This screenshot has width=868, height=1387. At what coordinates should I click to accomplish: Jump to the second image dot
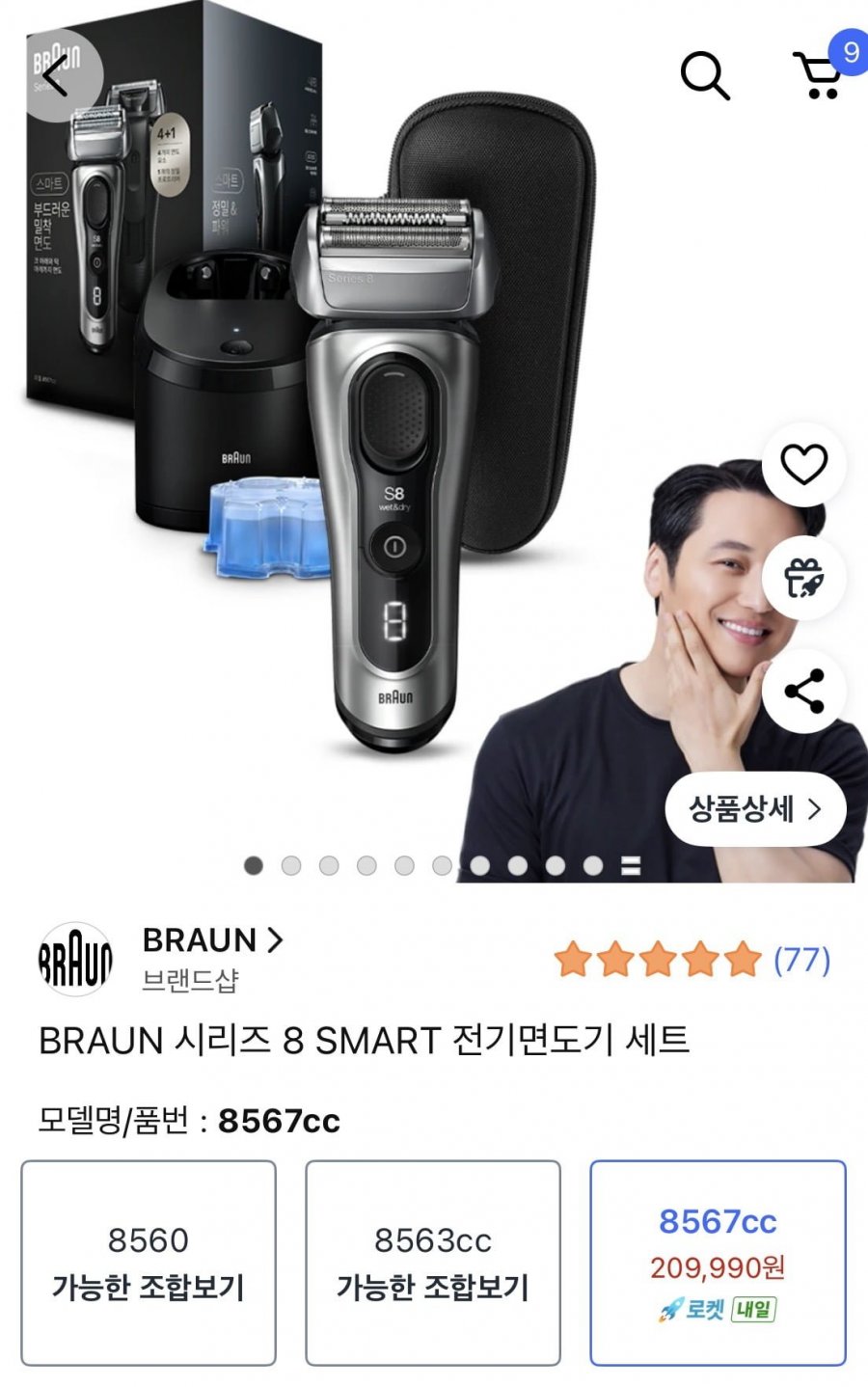coord(291,865)
